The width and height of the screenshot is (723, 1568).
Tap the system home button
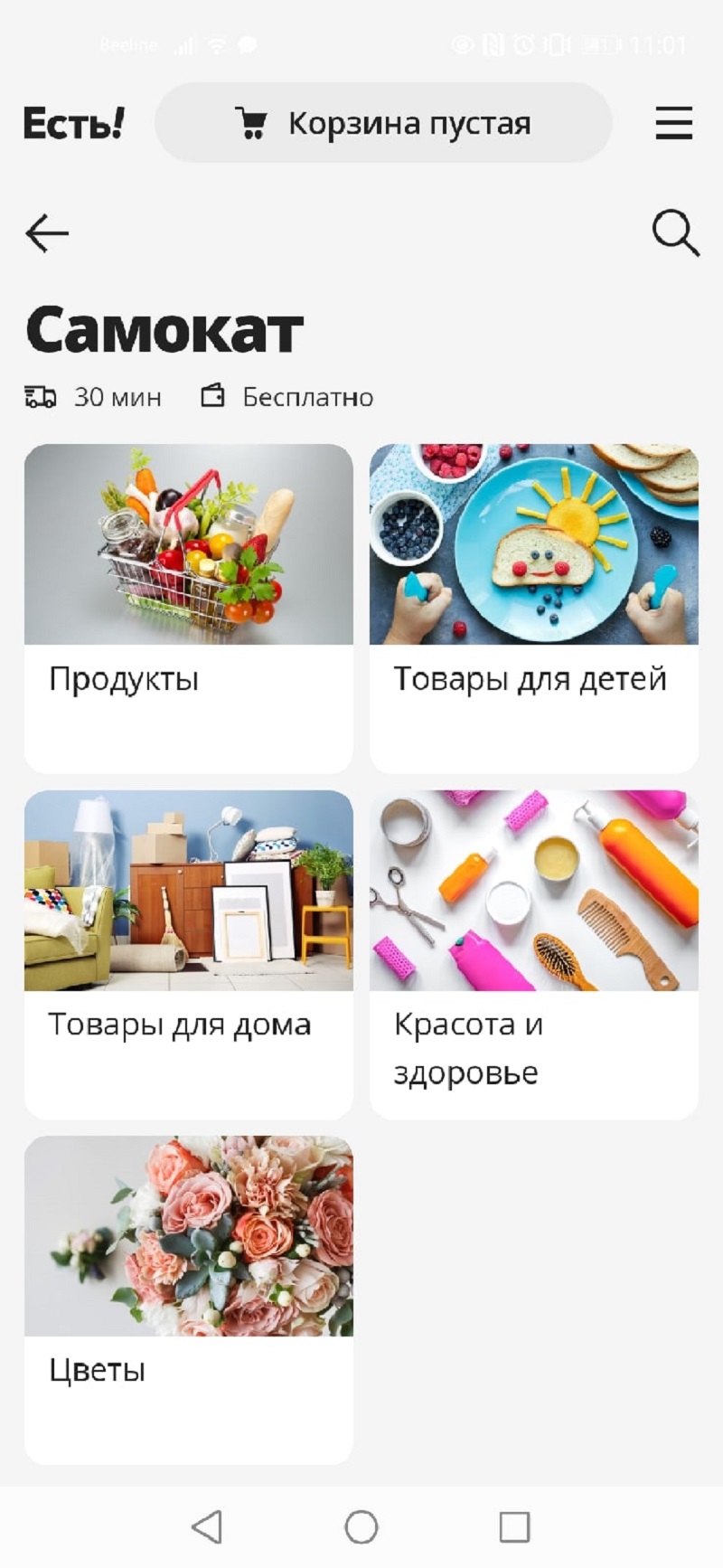pos(361,1527)
